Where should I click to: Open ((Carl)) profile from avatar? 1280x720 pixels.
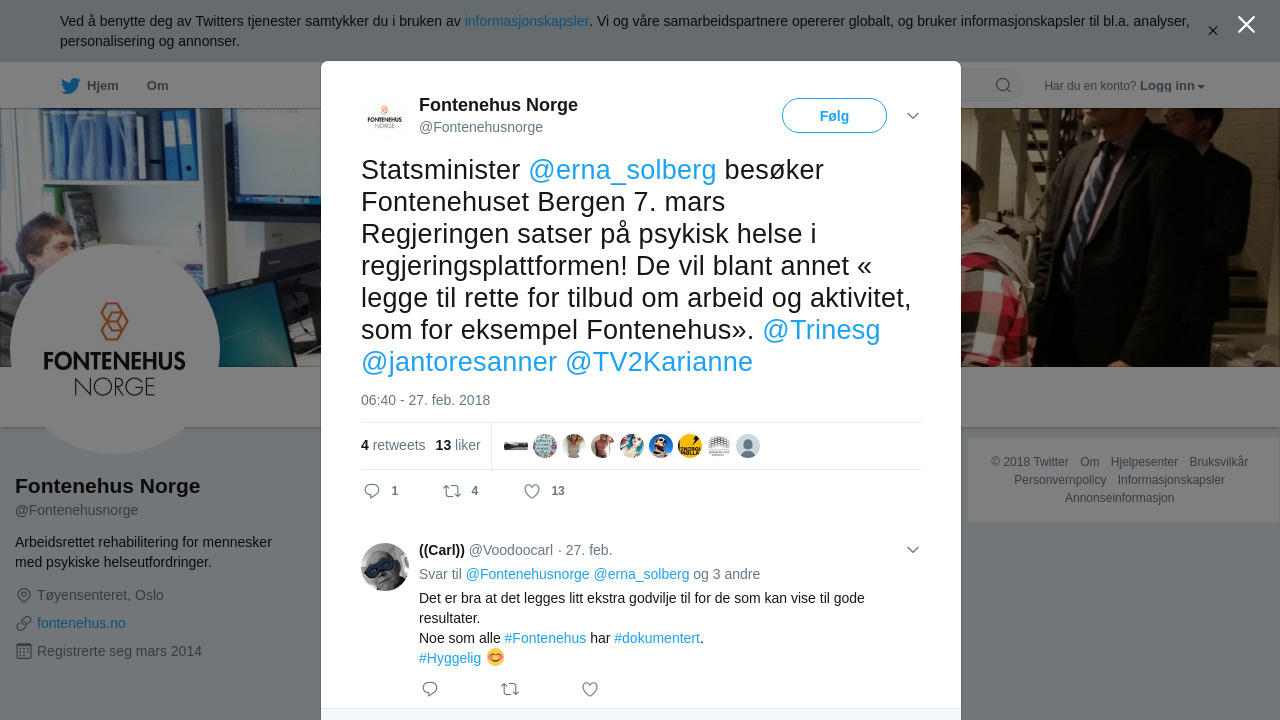385,567
